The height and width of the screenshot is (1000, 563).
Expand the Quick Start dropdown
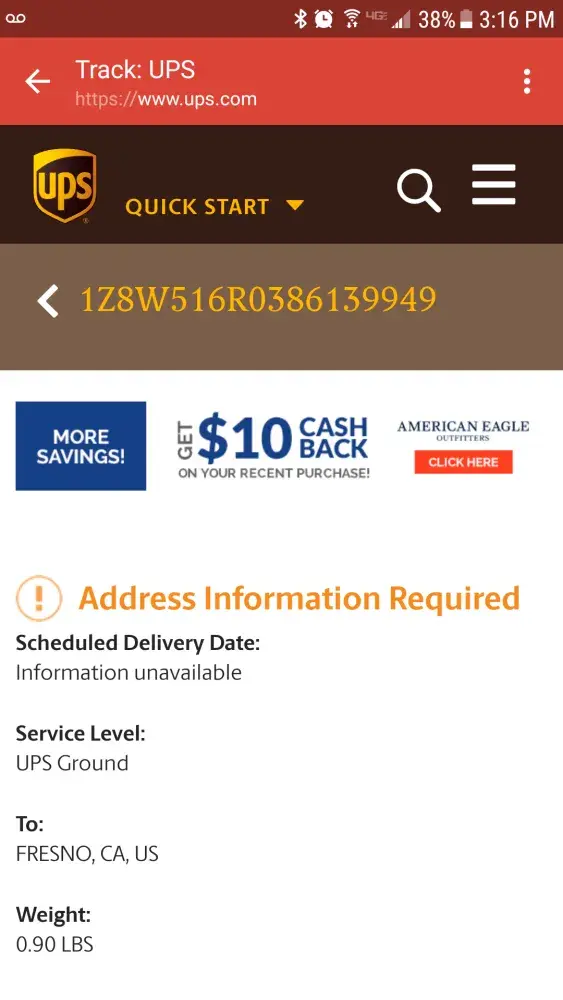pyautogui.click(x=214, y=207)
